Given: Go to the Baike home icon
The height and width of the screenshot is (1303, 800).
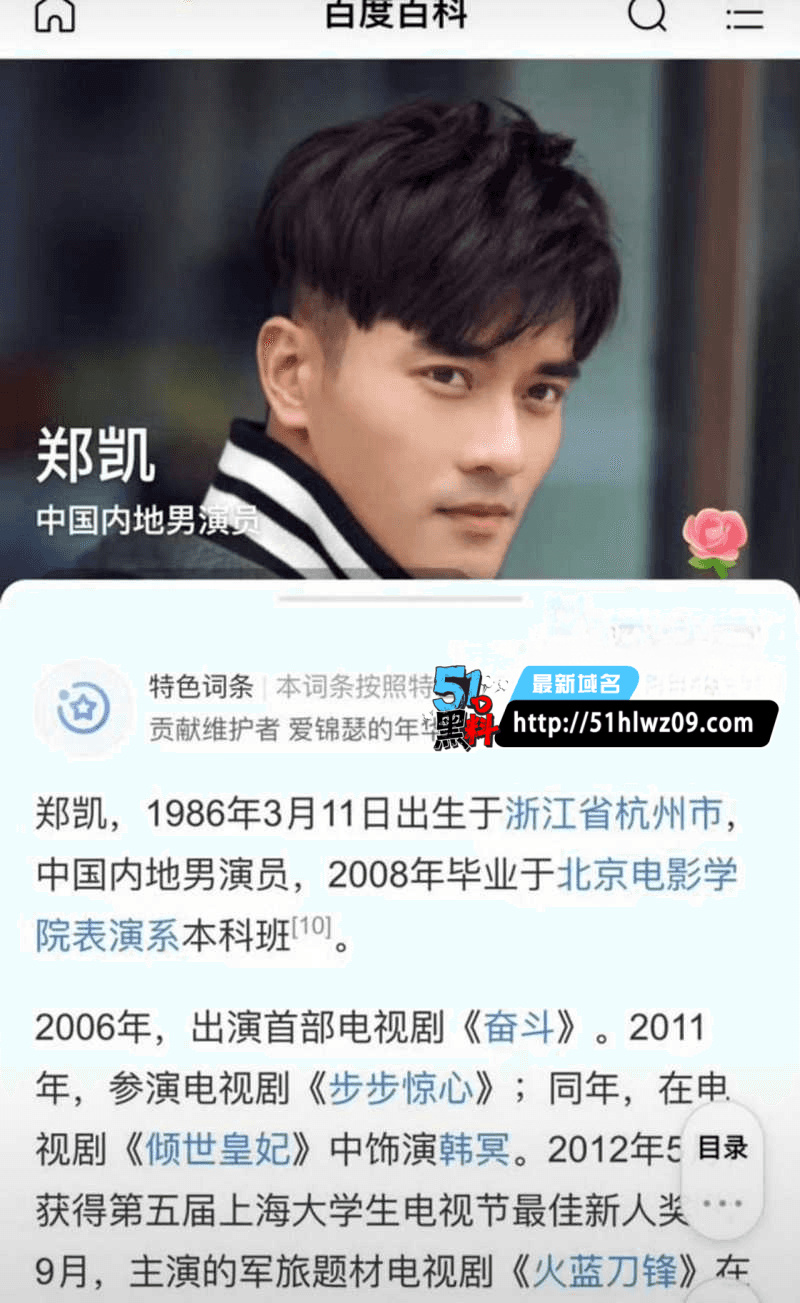Looking at the screenshot, I should coord(54,15).
